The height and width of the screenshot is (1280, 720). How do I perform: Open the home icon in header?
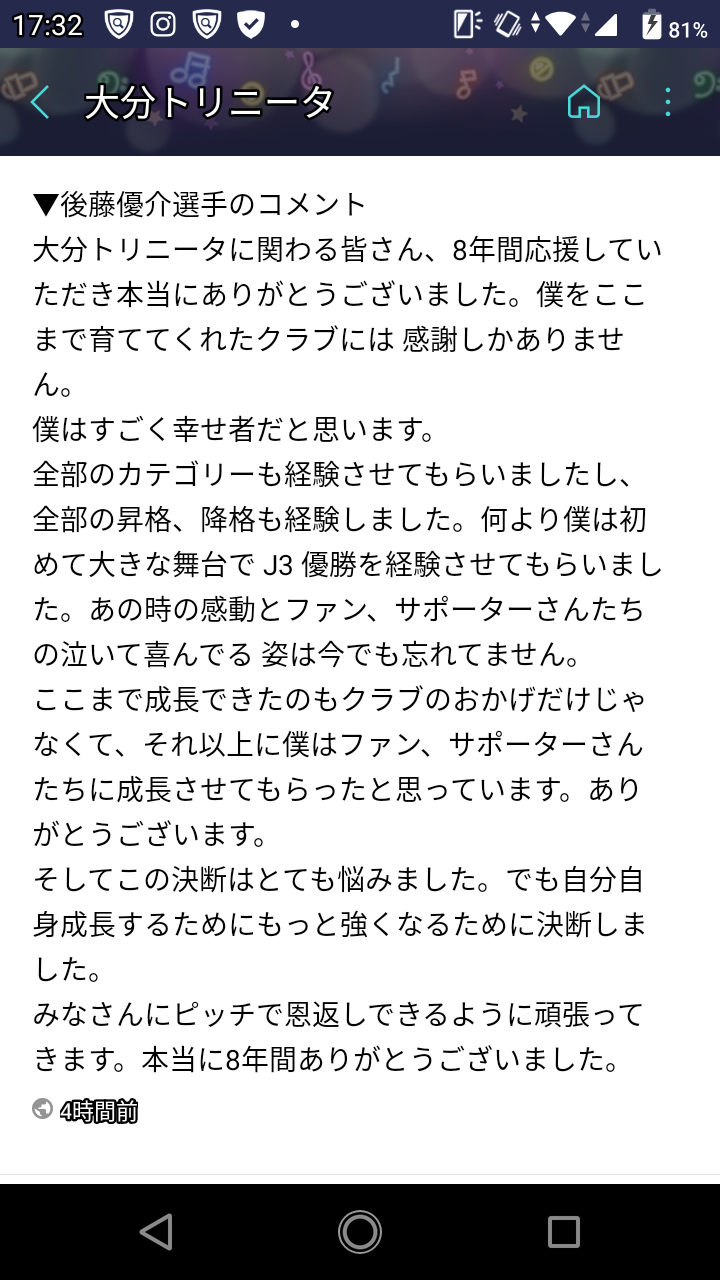pyautogui.click(x=584, y=102)
